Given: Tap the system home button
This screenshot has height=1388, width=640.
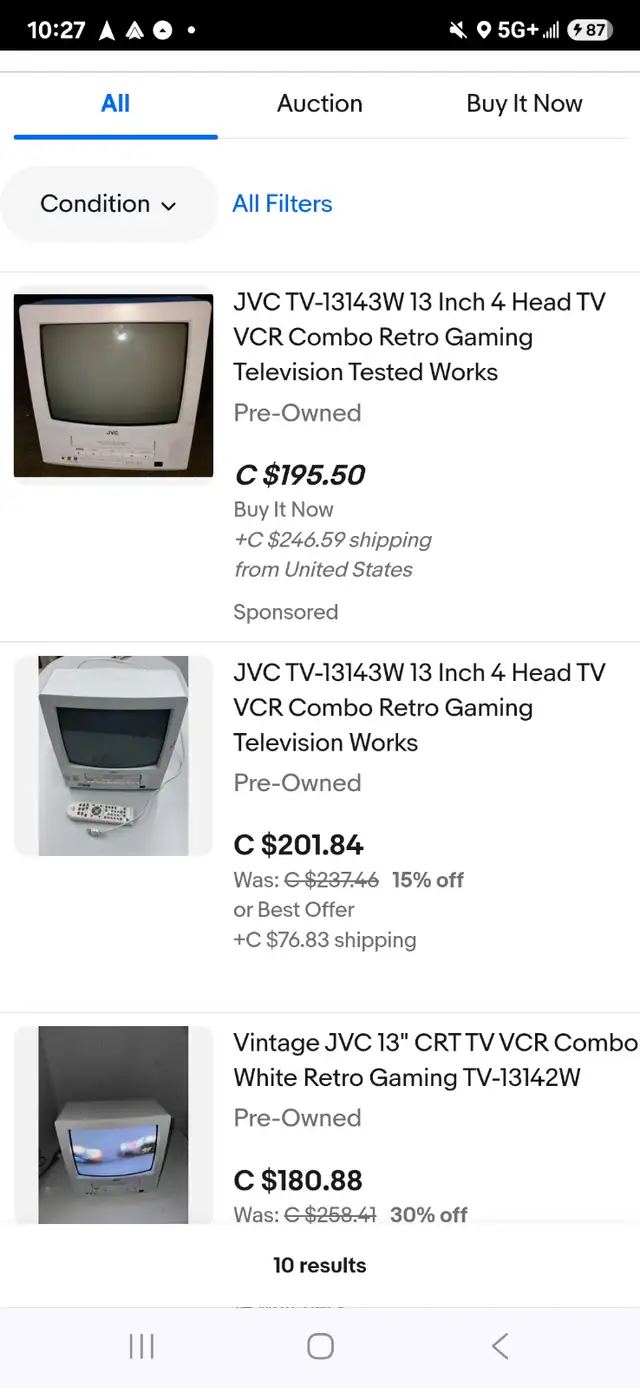Looking at the screenshot, I should pyautogui.click(x=320, y=1346).
